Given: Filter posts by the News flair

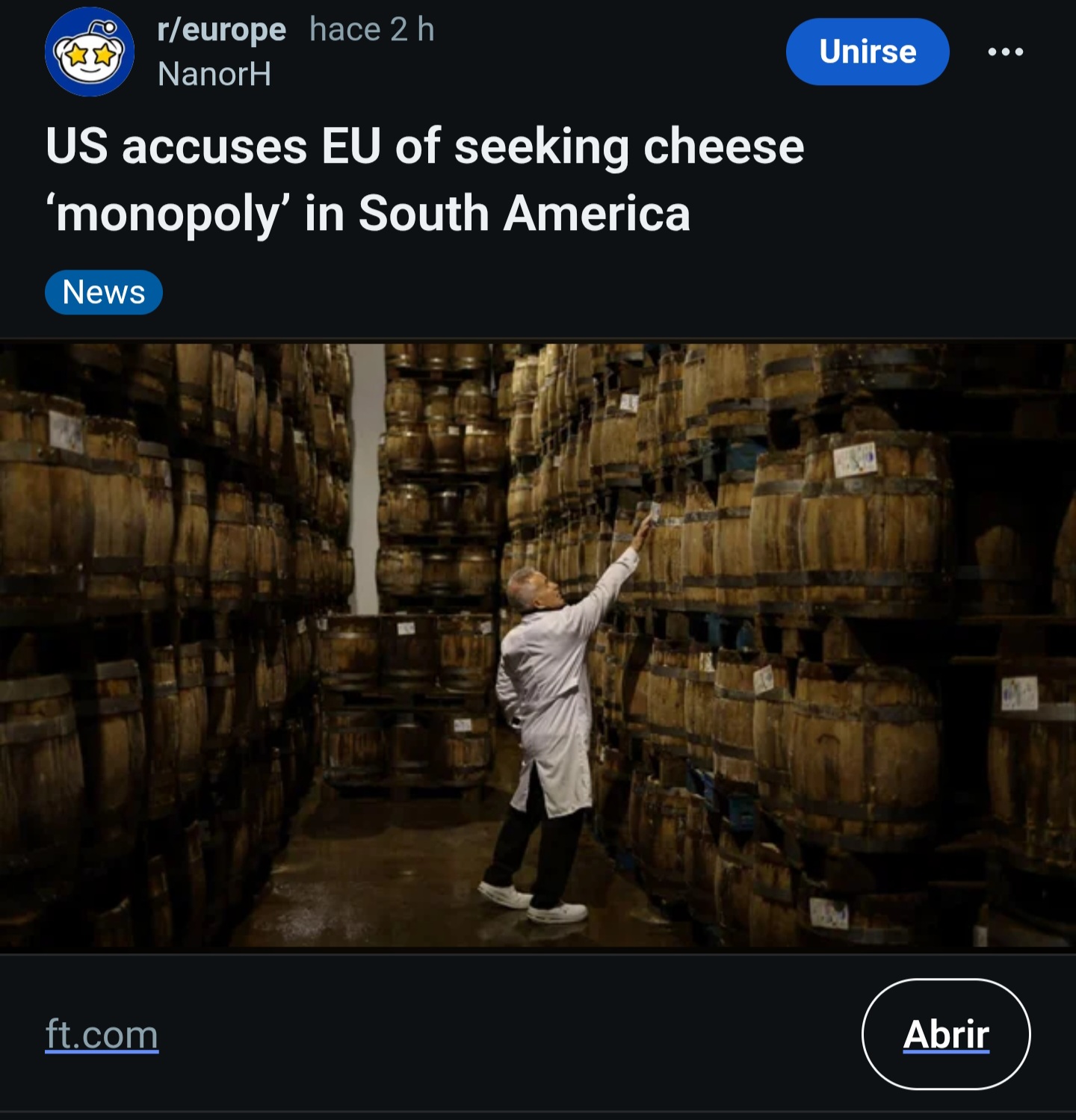Looking at the screenshot, I should (104, 292).
